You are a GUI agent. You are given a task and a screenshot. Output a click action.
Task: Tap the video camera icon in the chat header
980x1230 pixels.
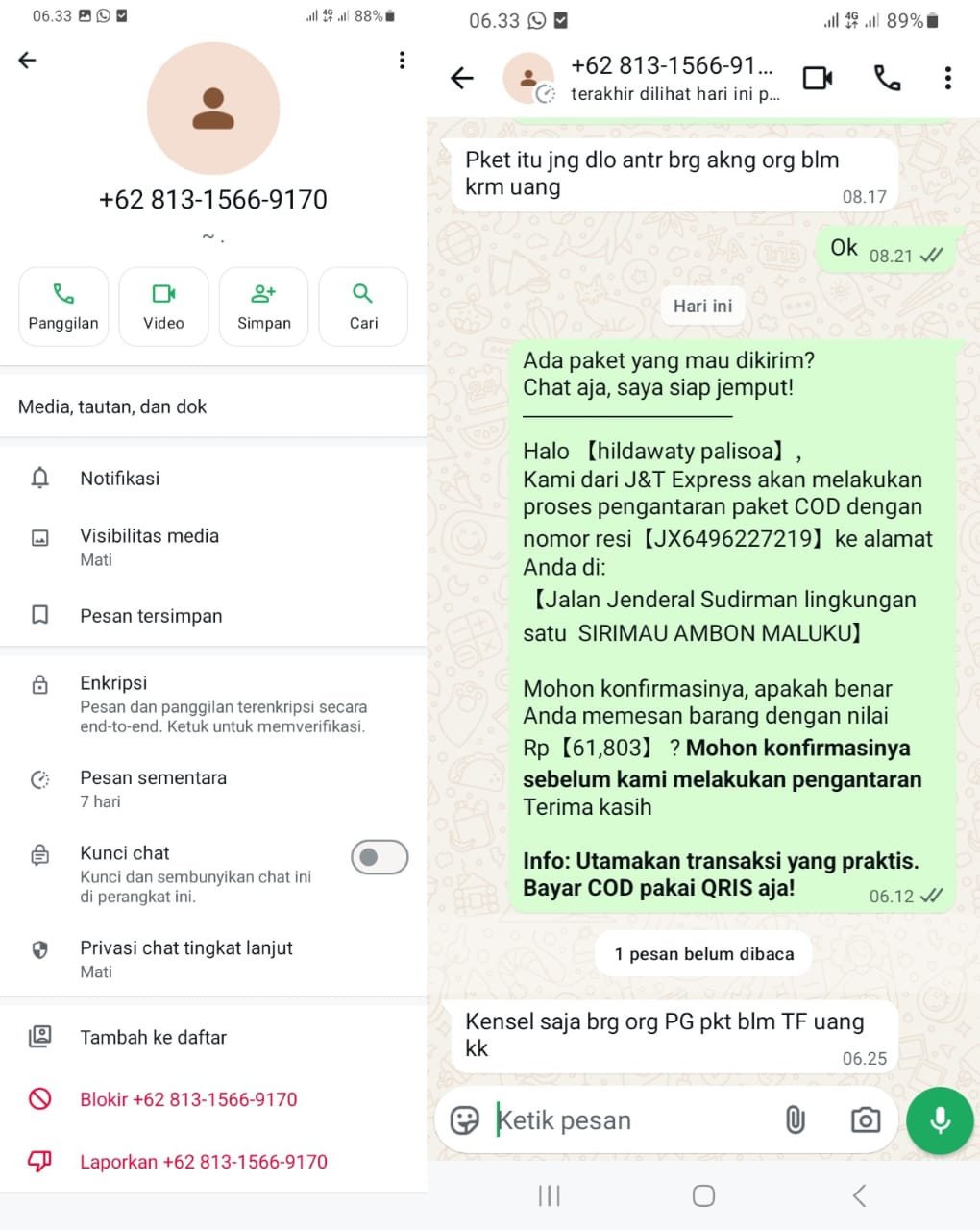[x=818, y=78]
